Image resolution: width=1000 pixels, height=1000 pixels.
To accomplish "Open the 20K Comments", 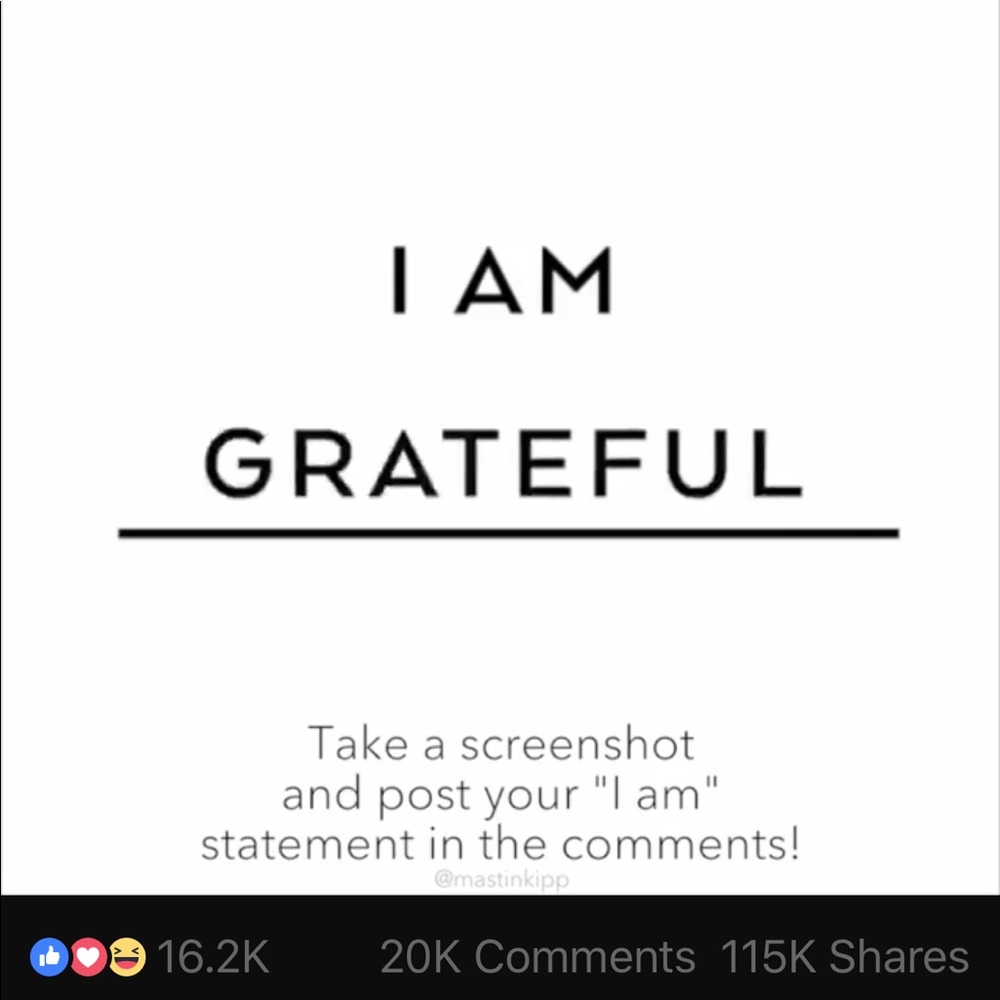I will coord(537,957).
